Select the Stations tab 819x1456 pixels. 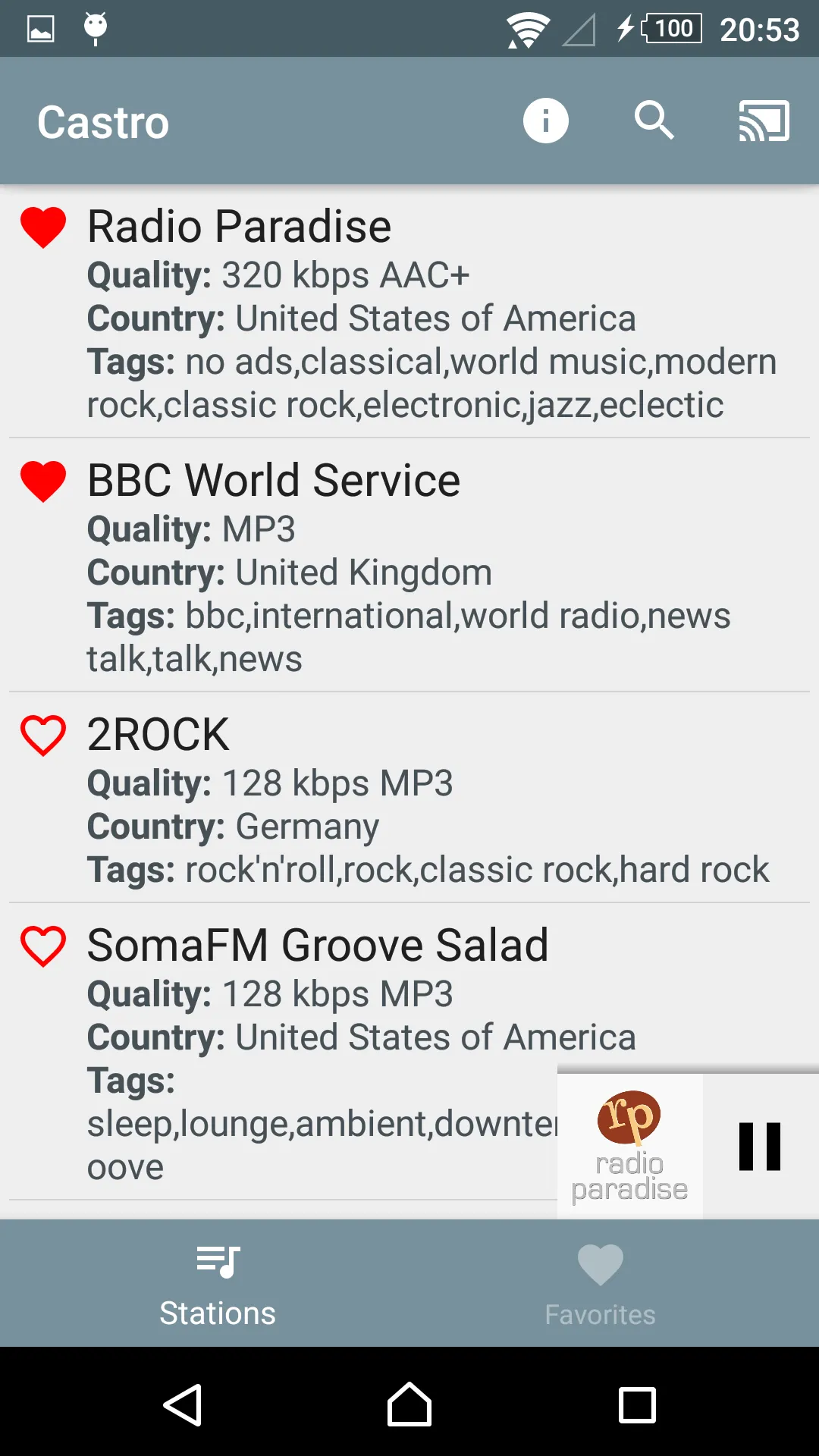[x=218, y=1283]
